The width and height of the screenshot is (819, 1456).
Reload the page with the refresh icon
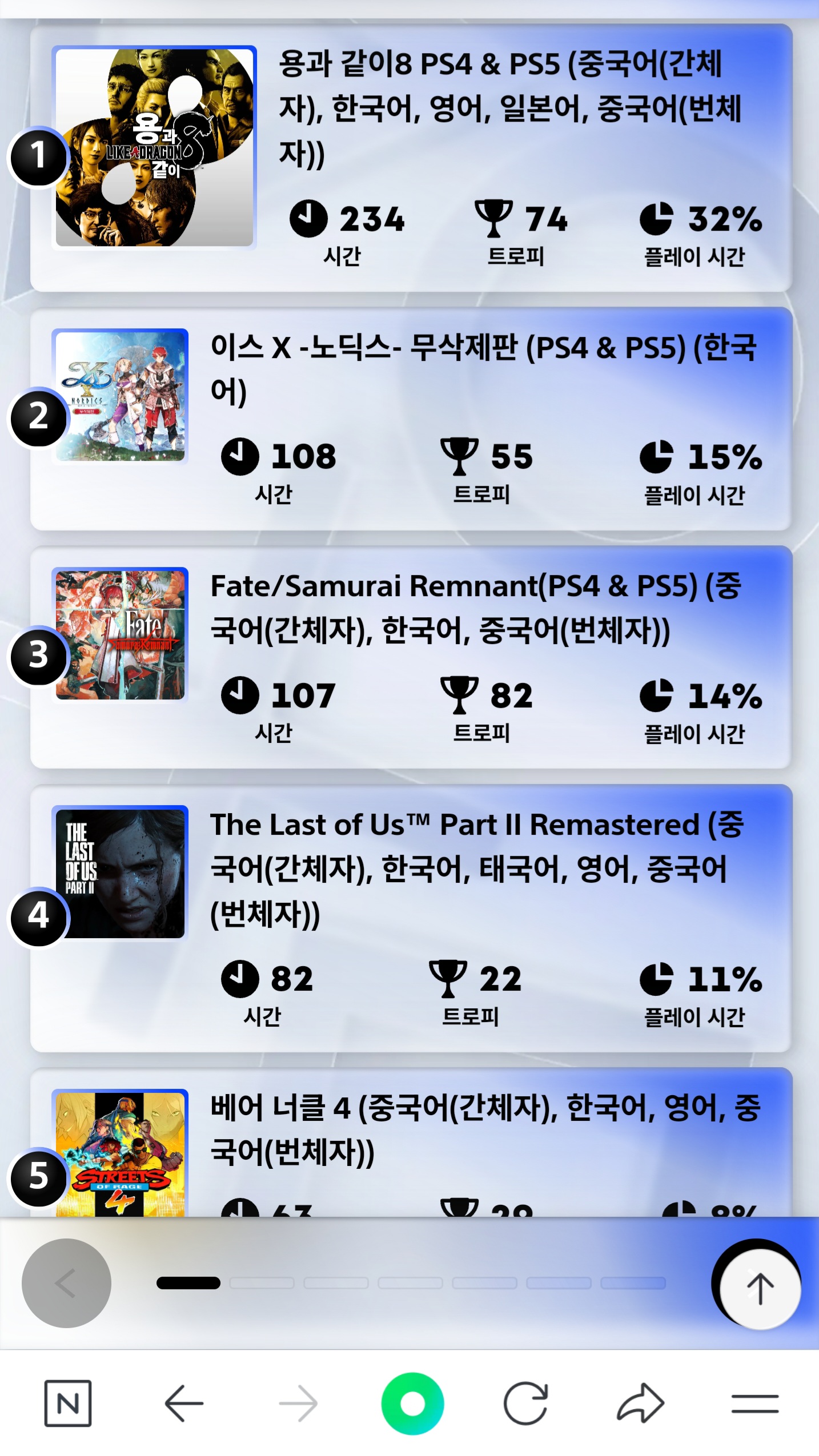[x=526, y=1403]
